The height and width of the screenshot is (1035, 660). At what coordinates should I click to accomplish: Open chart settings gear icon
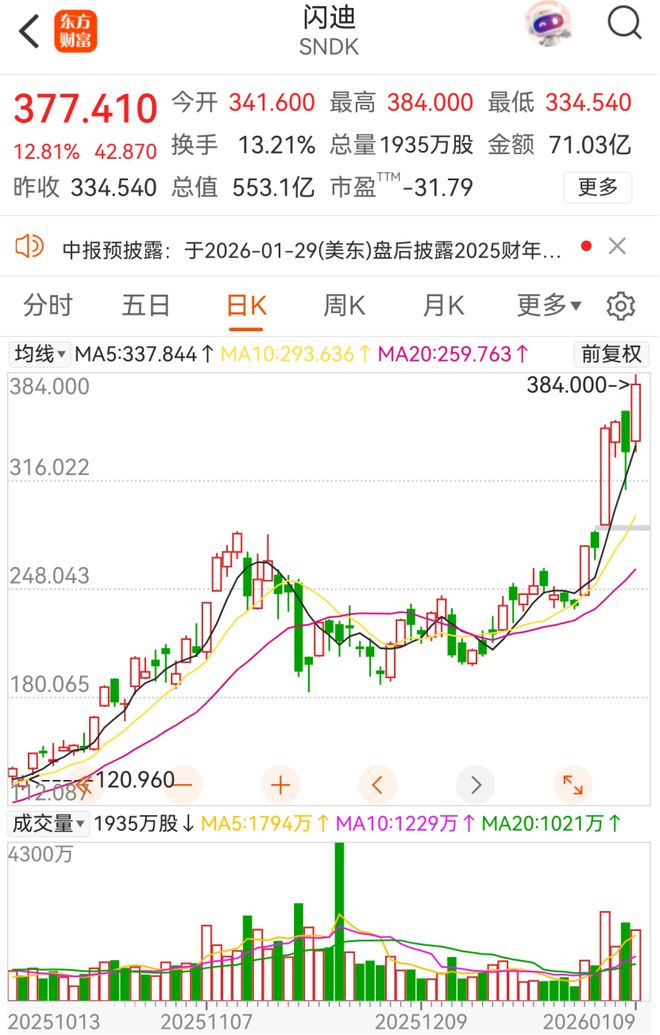621,306
